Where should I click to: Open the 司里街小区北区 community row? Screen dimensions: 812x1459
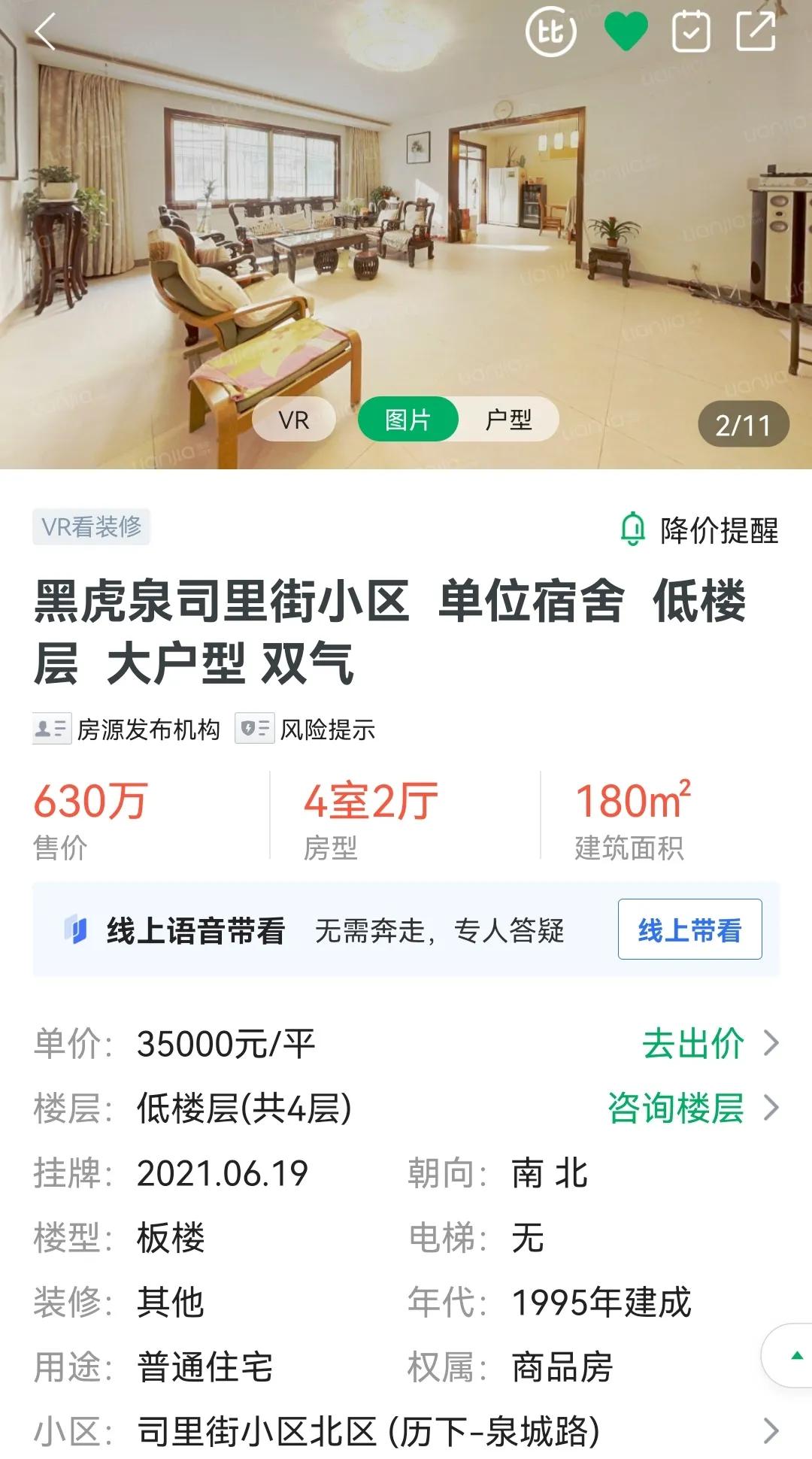point(406,1430)
